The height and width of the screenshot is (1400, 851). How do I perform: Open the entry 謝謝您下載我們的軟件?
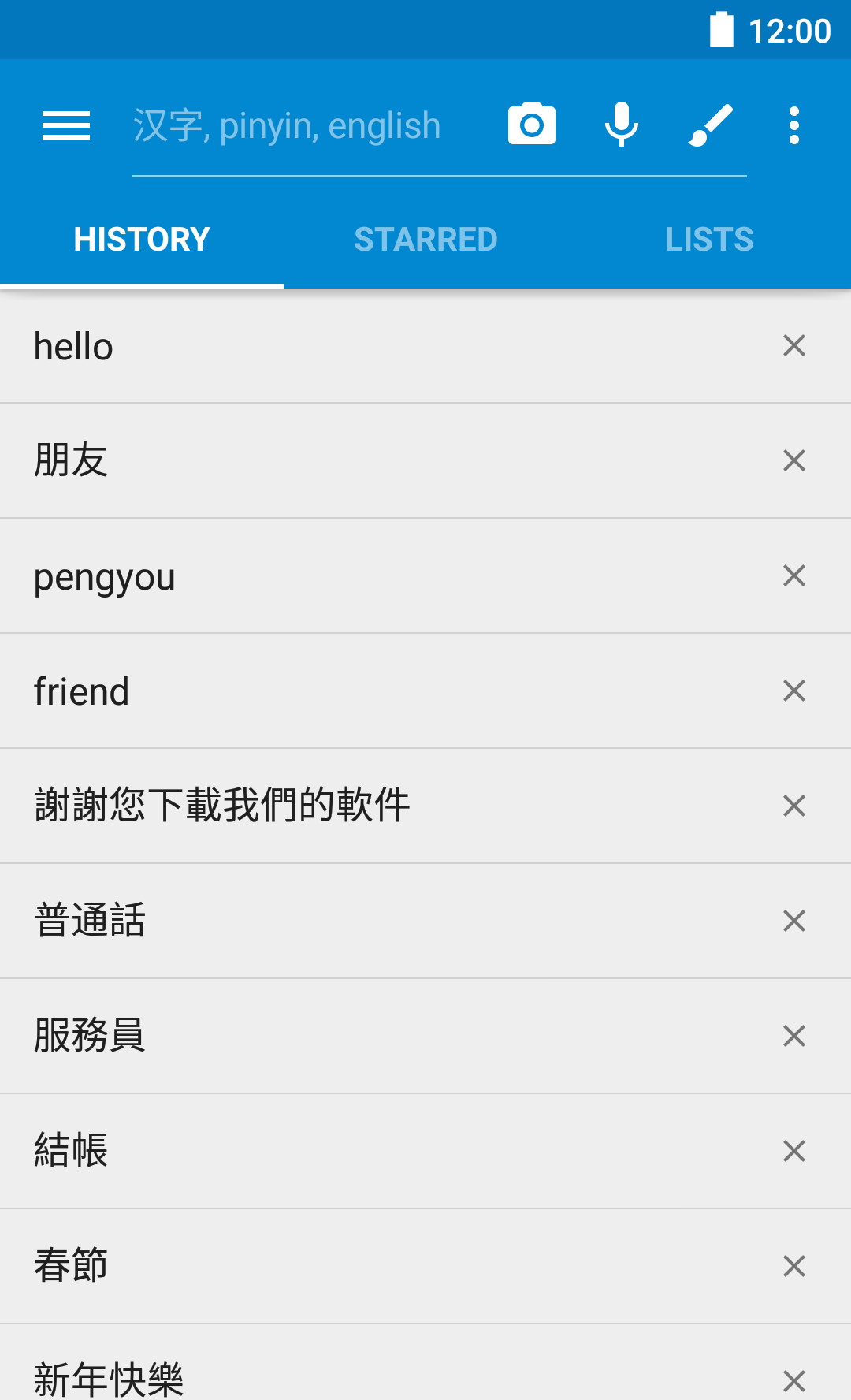point(315,806)
